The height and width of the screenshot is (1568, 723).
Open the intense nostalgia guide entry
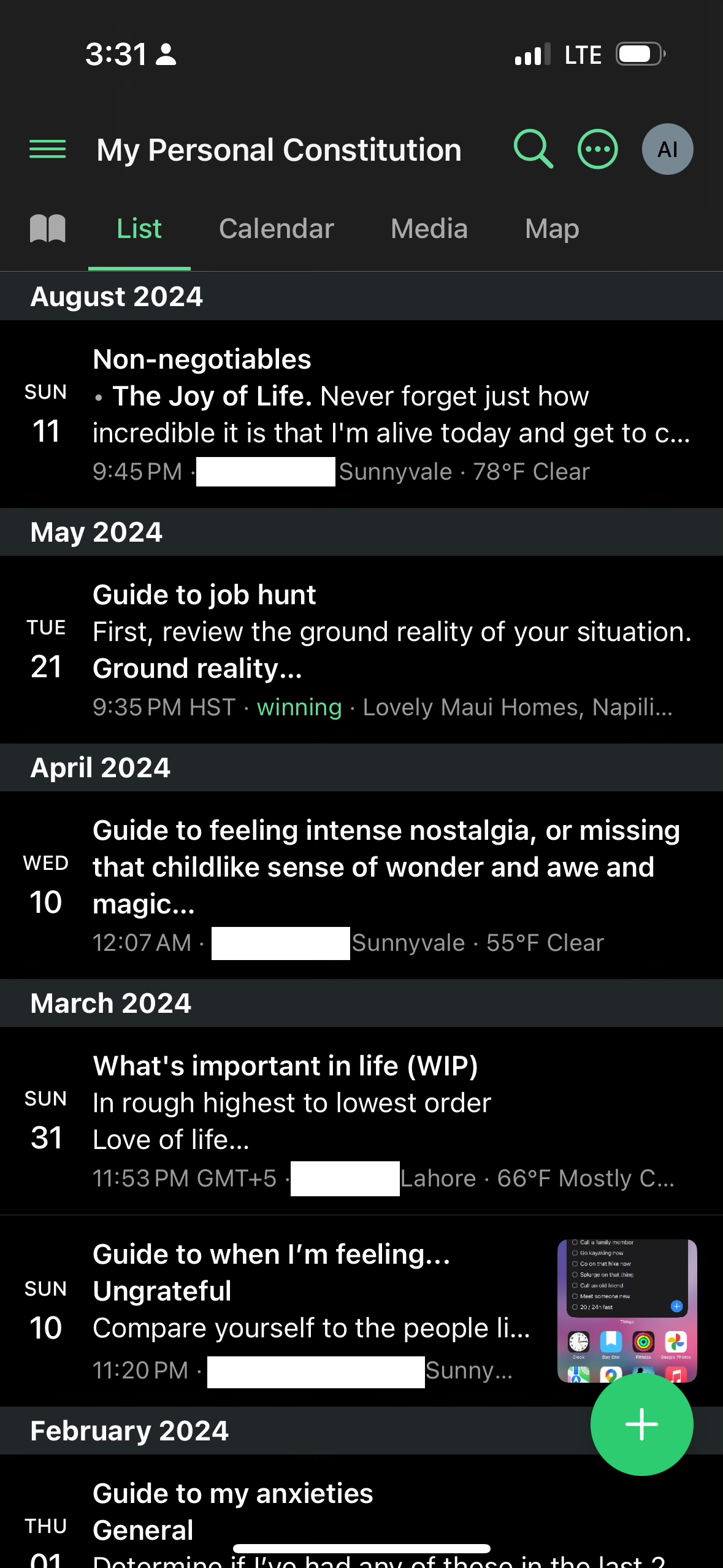(x=361, y=885)
